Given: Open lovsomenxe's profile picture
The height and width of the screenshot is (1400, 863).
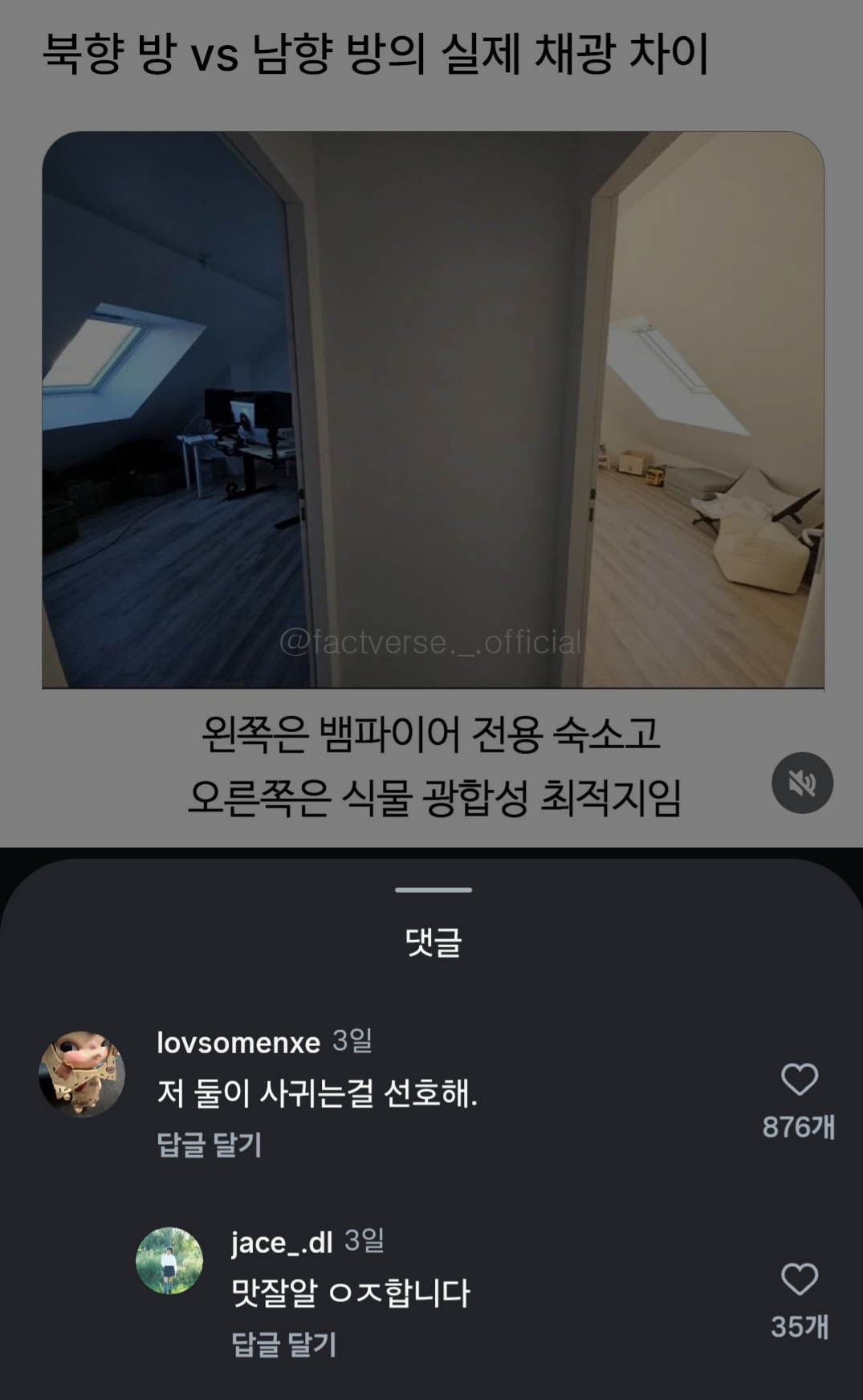Looking at the screenshot, I should point(82,1074).
